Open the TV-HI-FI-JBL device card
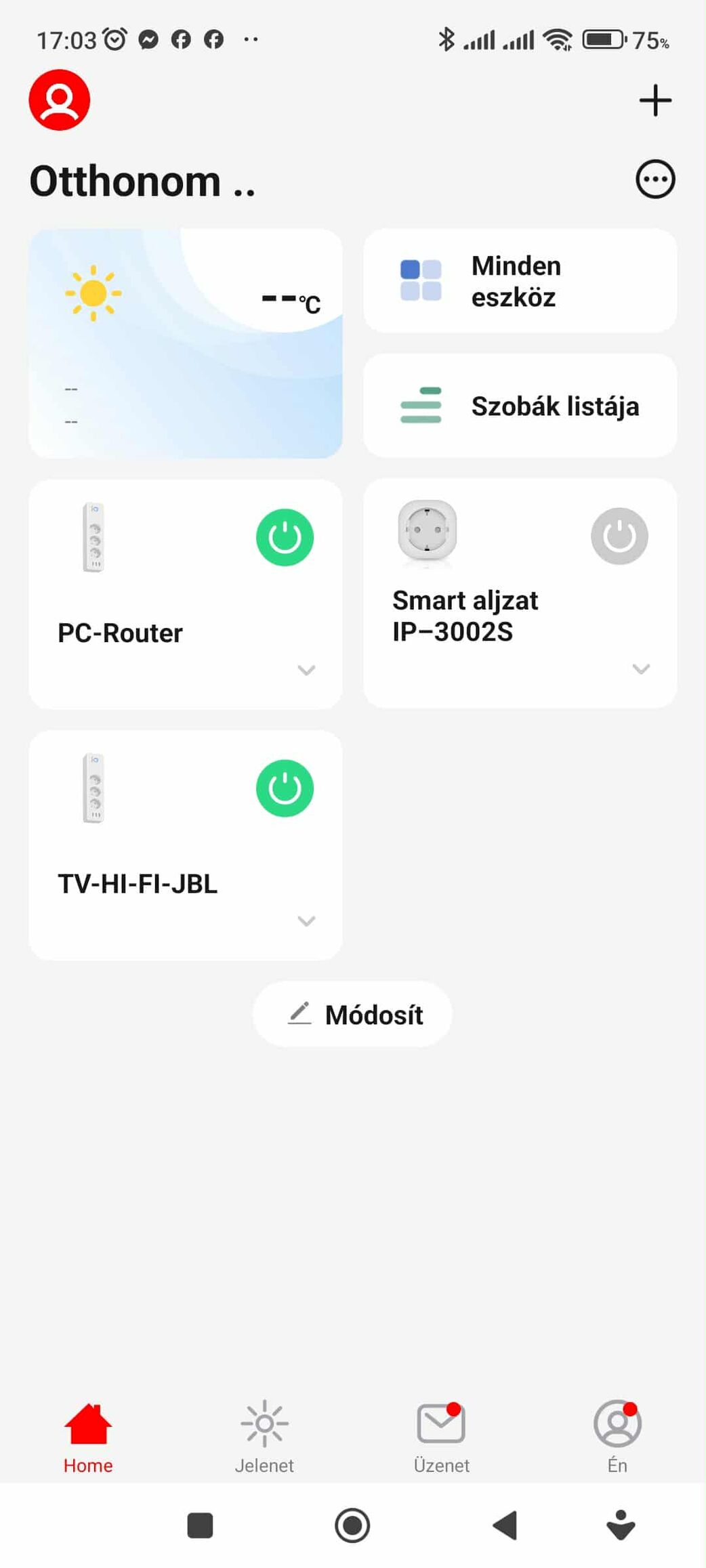 point(138,883)
